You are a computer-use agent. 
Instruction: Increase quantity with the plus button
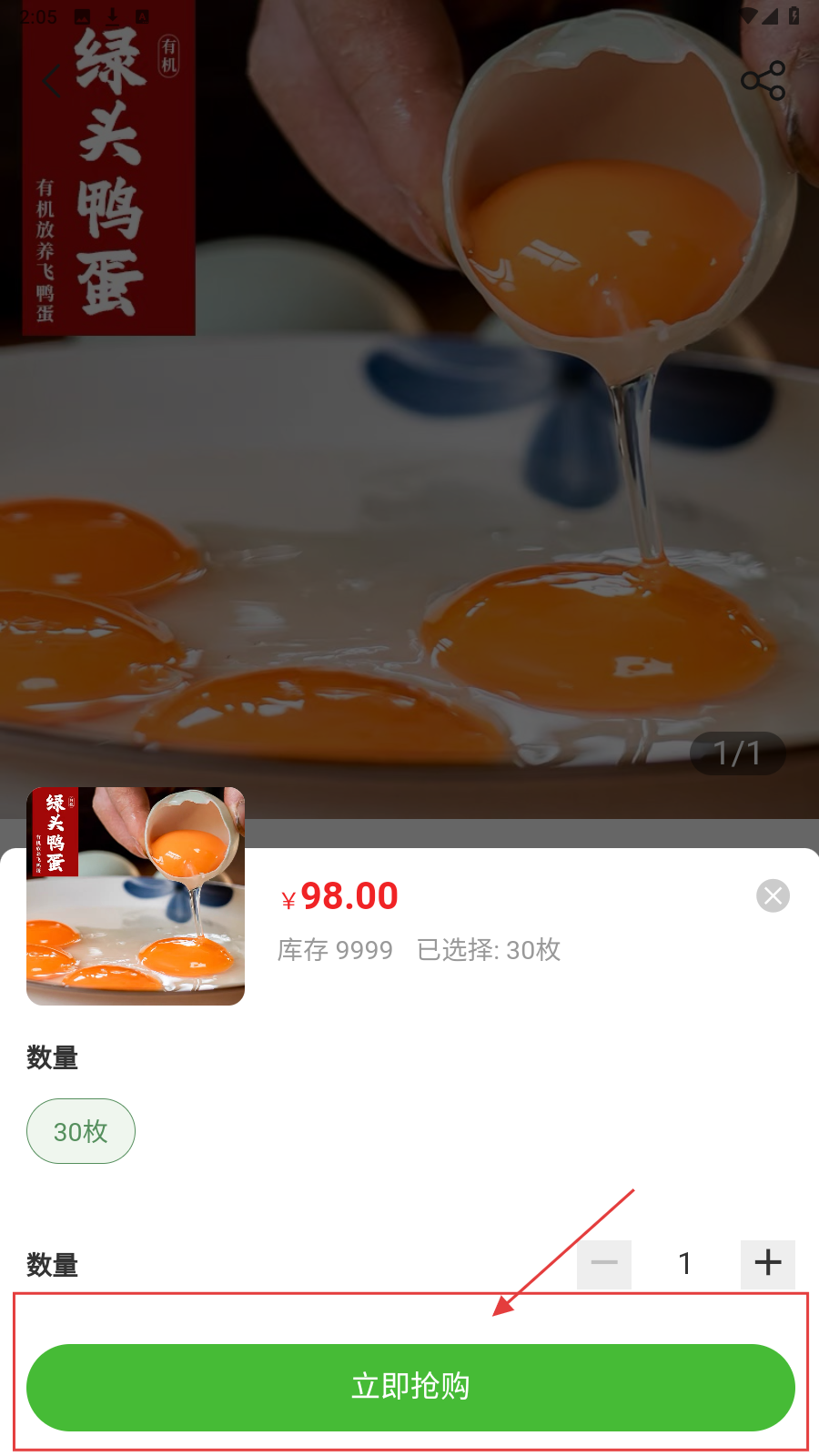tap(767, 1263)
